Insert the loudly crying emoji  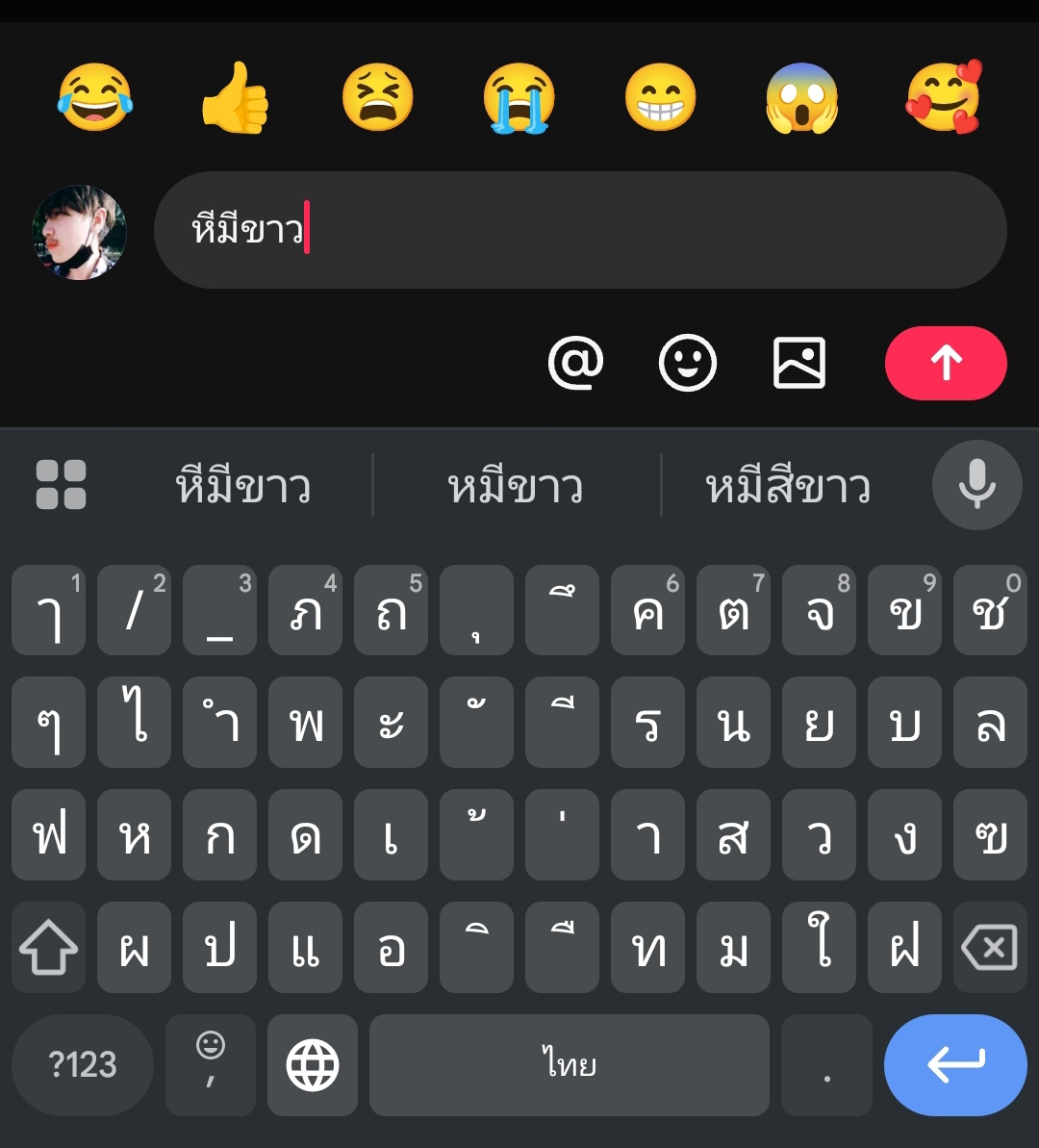[519, 98]
